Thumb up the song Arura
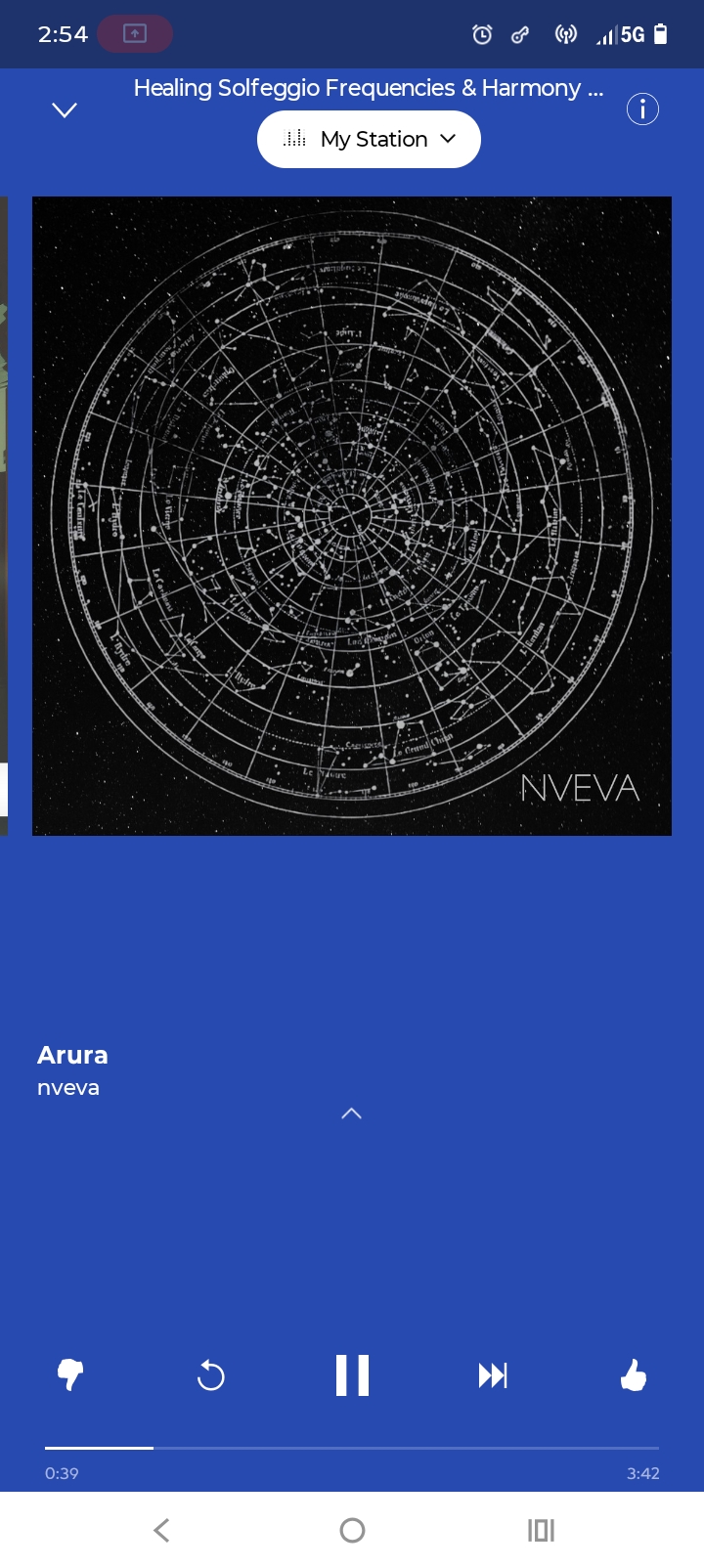The height and width of the screenshot is (1568, 704). 634,1375
